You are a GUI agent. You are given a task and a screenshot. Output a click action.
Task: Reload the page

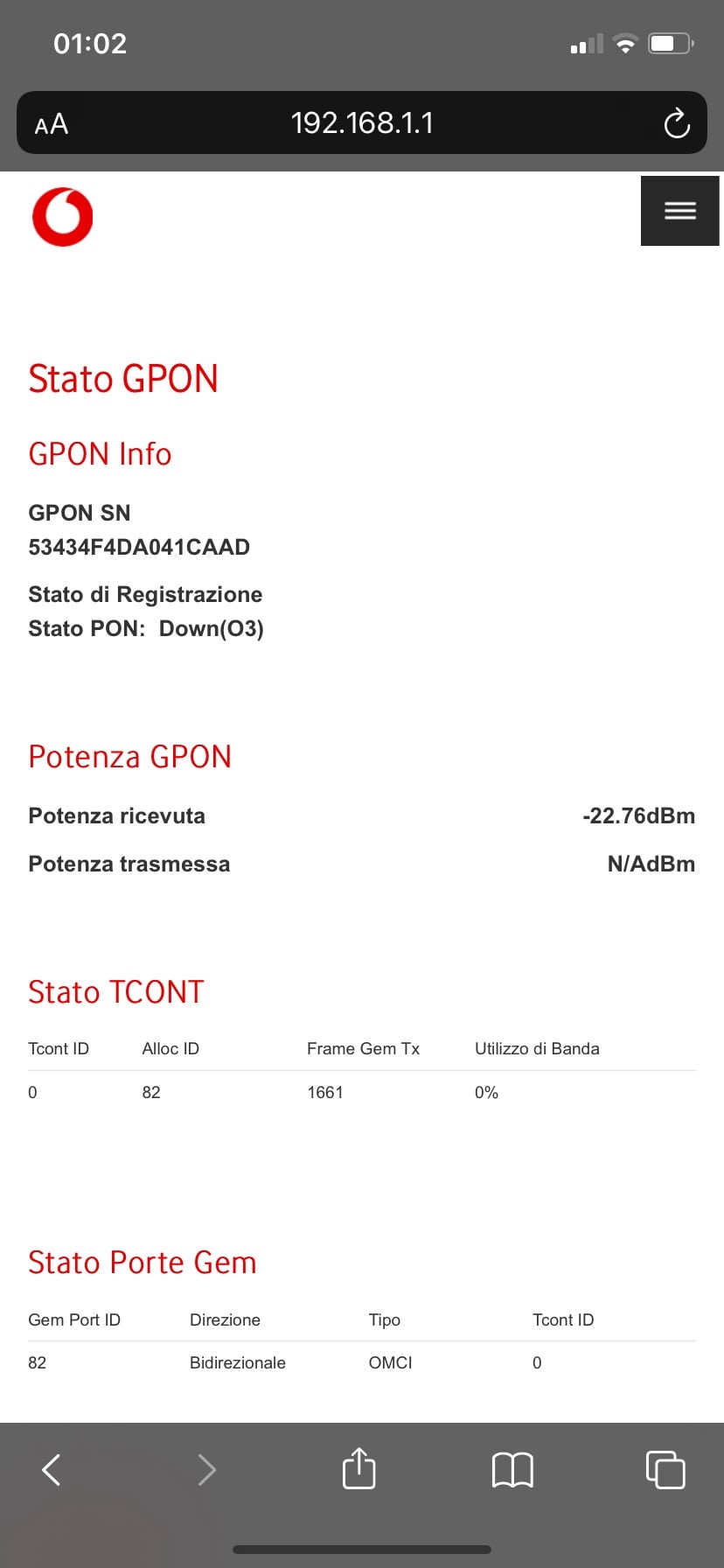[x=677, y=123]
